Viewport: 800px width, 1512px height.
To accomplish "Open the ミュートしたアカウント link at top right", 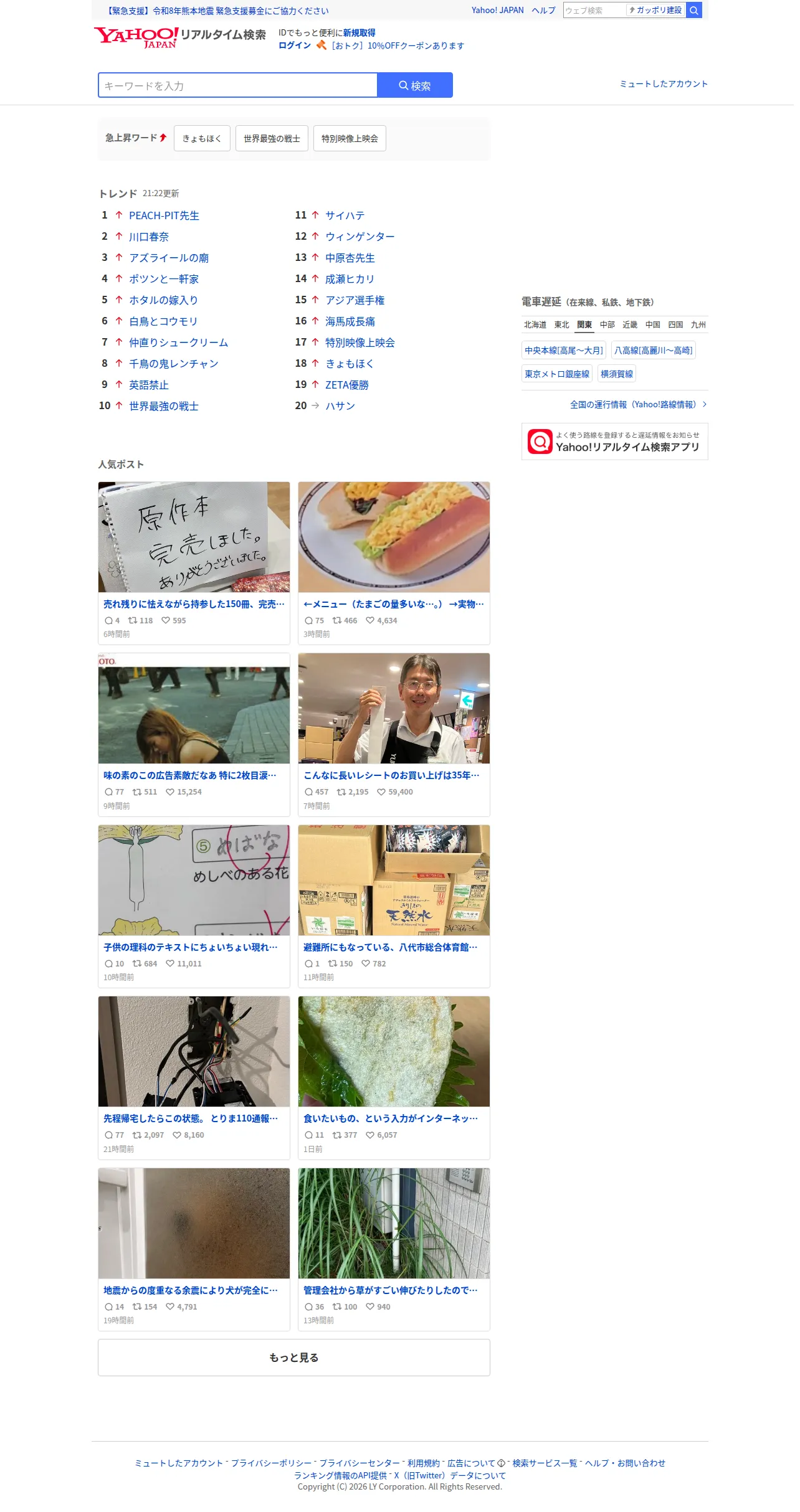I will tap(664, 84).
